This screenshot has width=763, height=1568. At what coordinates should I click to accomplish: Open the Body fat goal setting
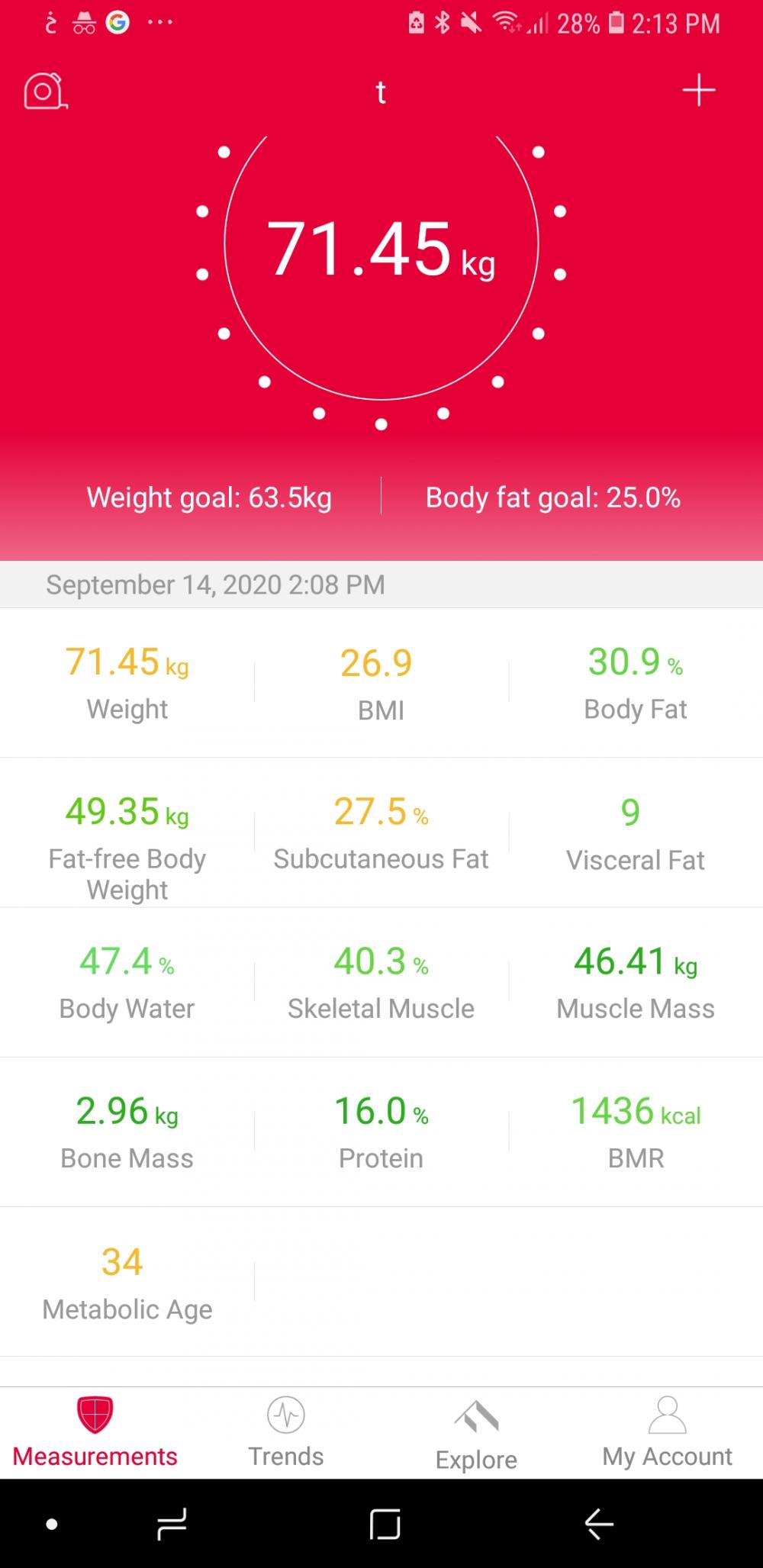click(553, 497)
